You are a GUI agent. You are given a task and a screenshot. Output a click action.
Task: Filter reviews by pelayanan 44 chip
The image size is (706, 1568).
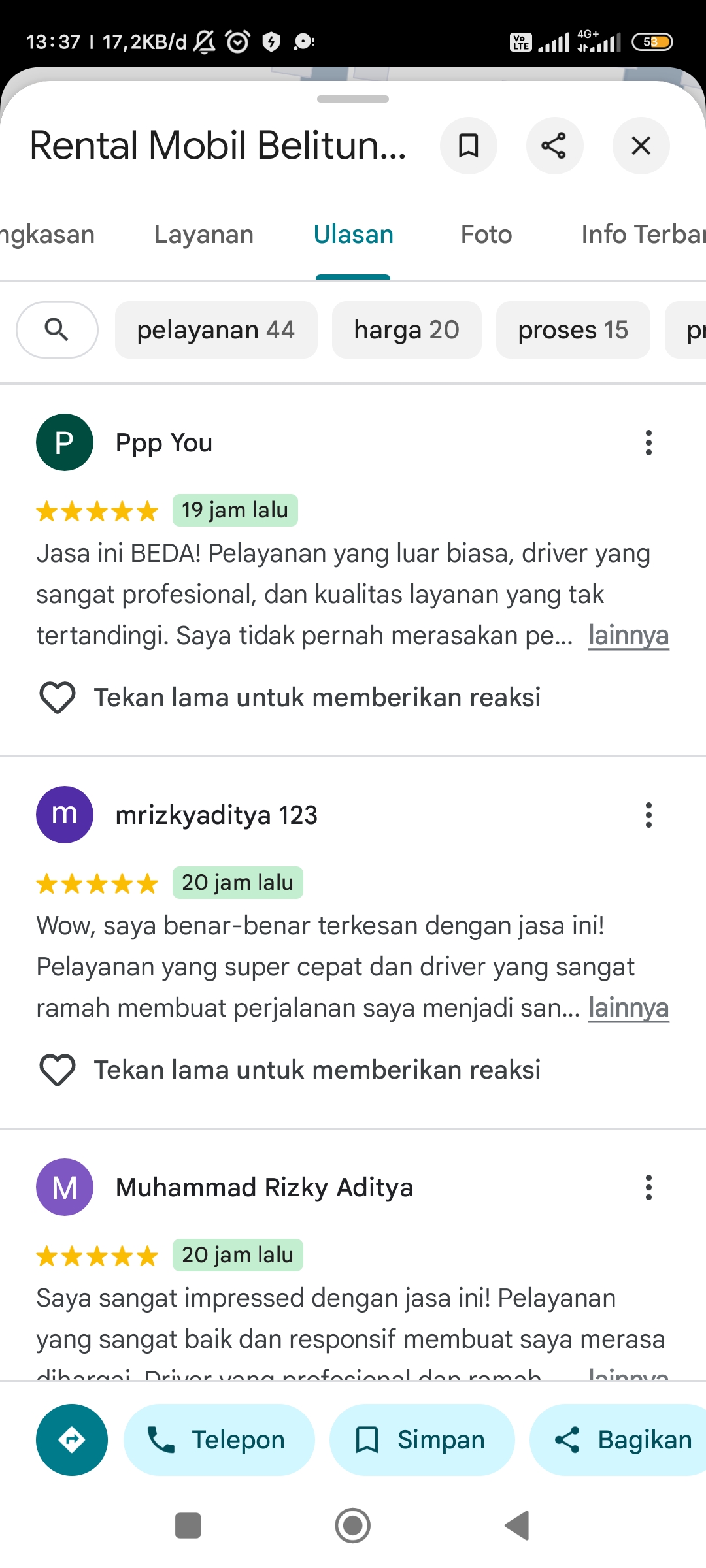click(x=216, y=330)
